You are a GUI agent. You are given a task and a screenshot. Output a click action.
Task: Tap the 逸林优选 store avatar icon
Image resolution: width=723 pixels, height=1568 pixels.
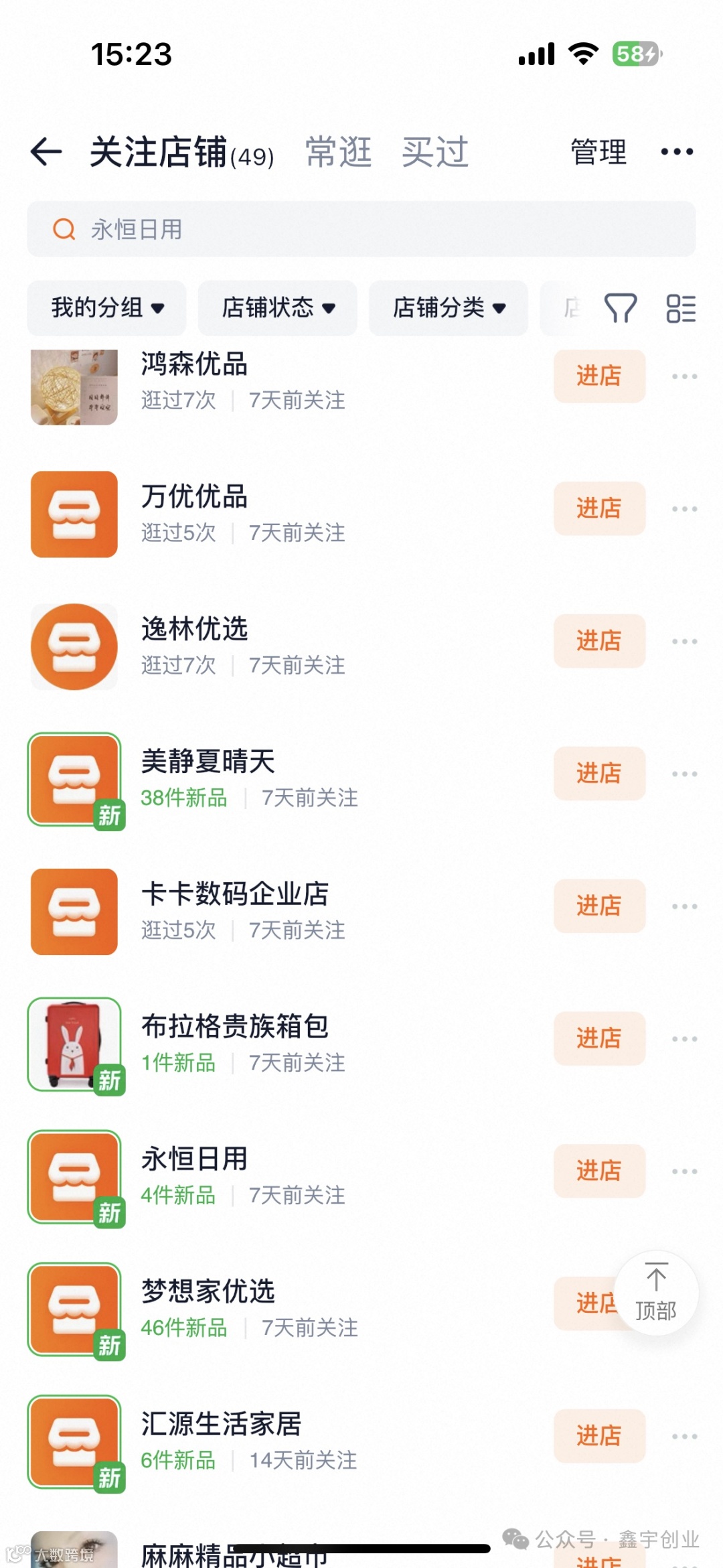(x=74, y=645)
